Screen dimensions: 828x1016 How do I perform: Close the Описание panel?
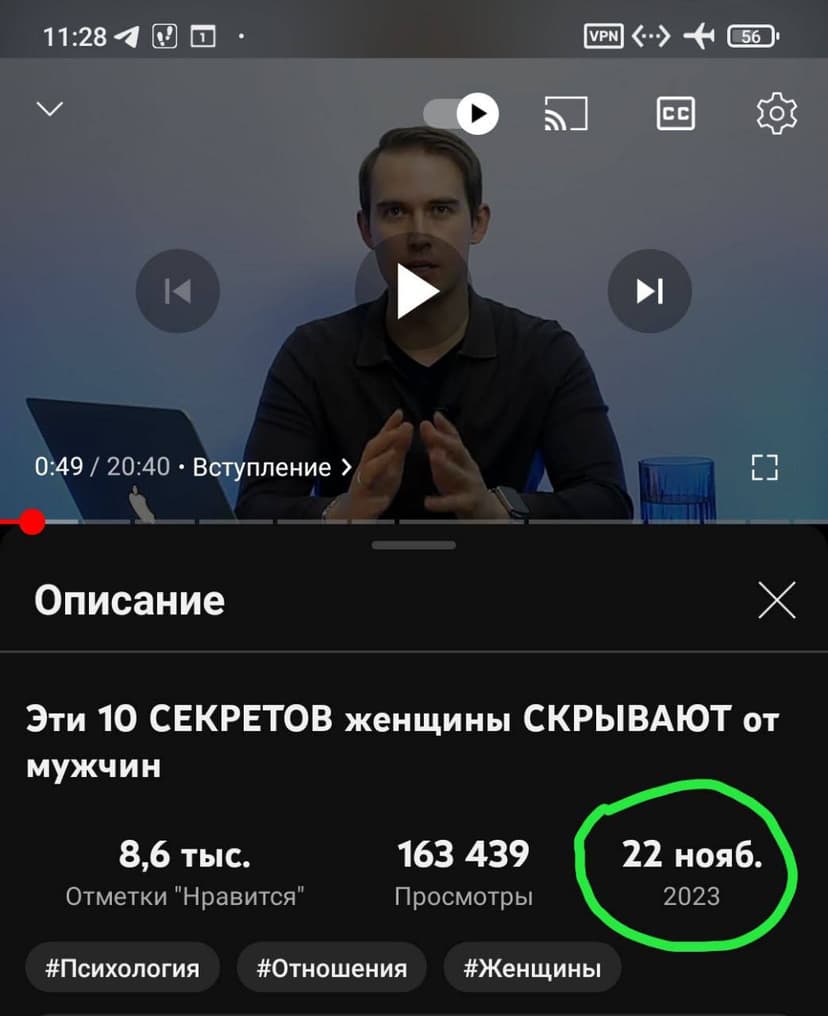coord(777,600)
